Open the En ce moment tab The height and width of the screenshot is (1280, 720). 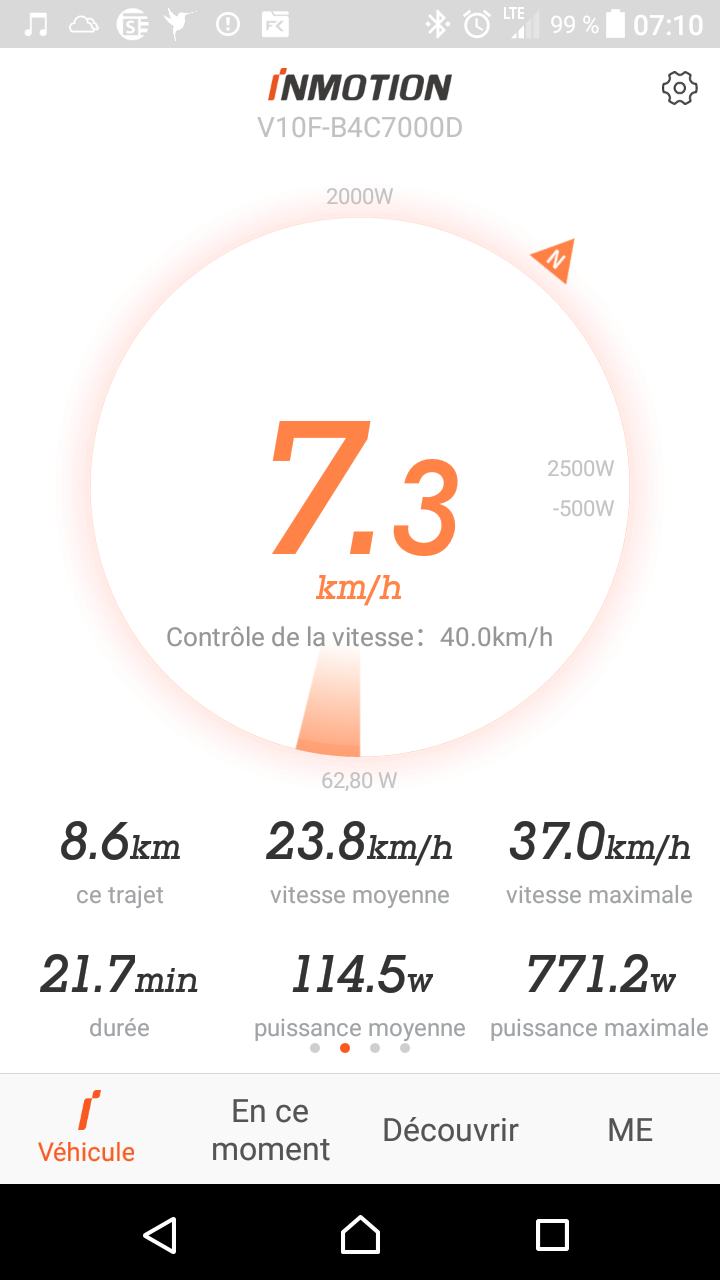(270, 1130)
